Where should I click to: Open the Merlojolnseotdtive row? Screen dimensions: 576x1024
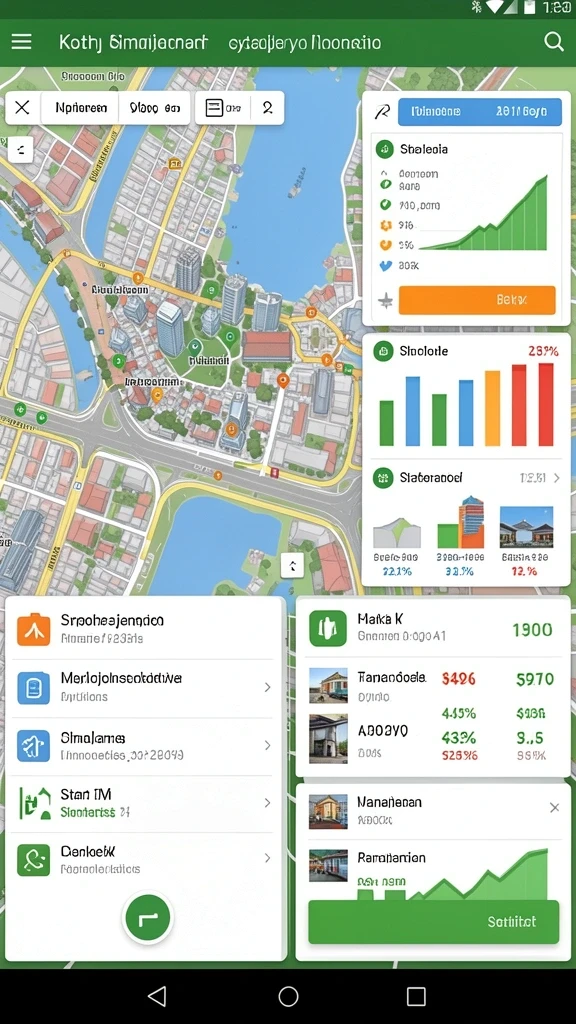tap(144, 687)
